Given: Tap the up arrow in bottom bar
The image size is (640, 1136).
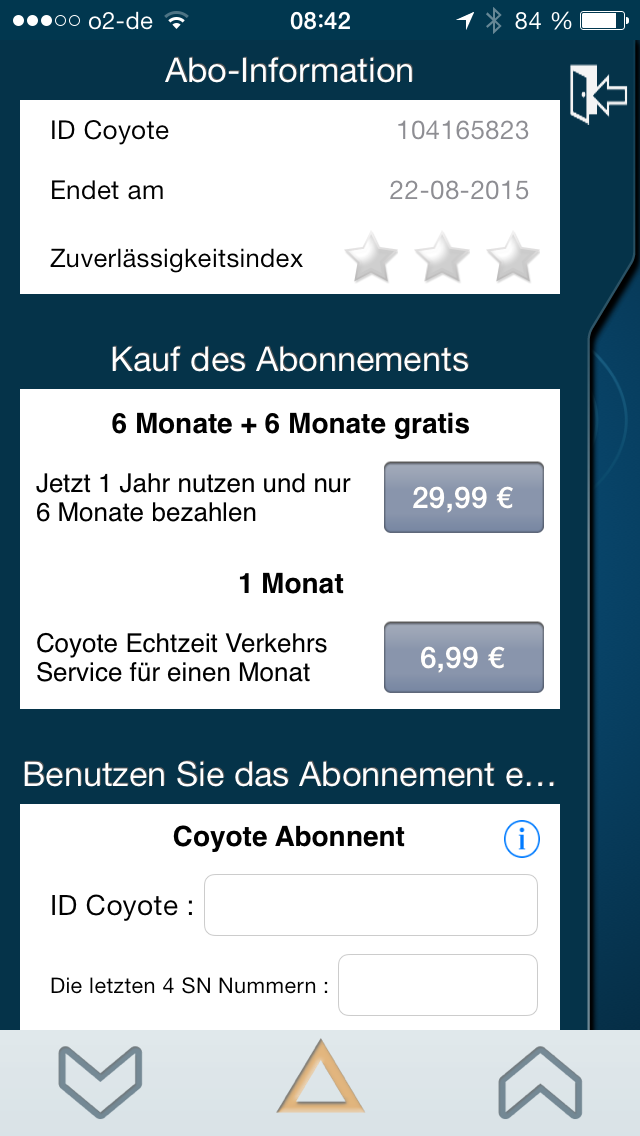Looking at the screenshot, I should click(540, 1081).
